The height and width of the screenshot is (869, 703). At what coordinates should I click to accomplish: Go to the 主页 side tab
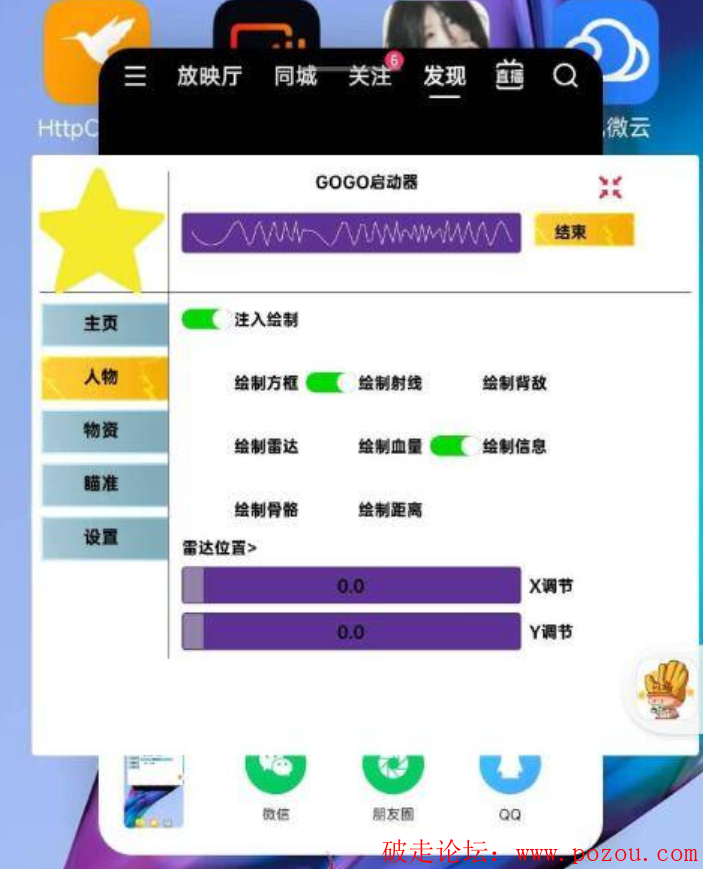(x=102, y=324)
